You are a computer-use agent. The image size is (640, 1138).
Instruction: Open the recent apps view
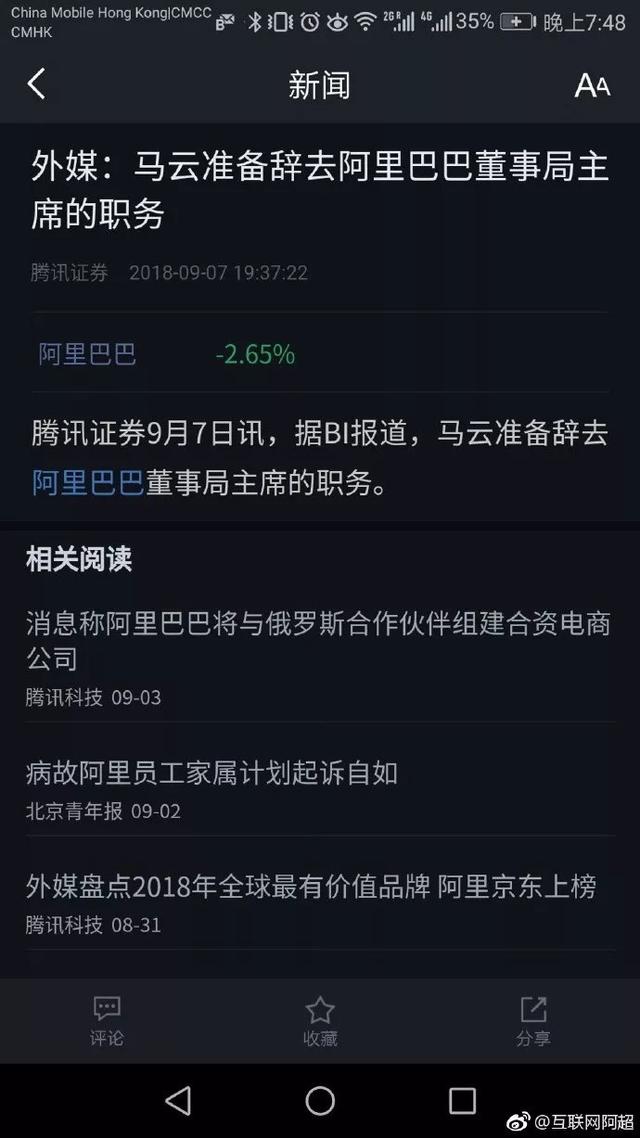(x=462, y=1101)
